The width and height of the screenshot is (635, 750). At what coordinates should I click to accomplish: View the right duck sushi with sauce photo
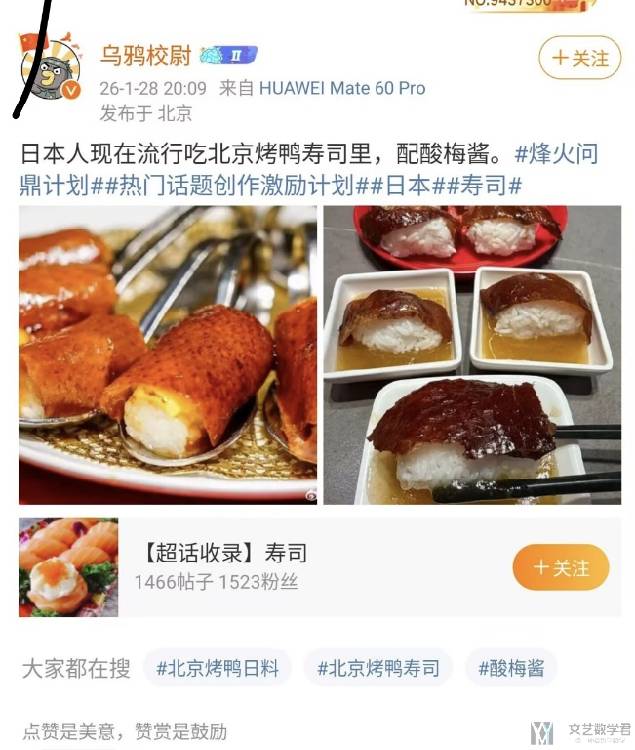coord(472,355)
